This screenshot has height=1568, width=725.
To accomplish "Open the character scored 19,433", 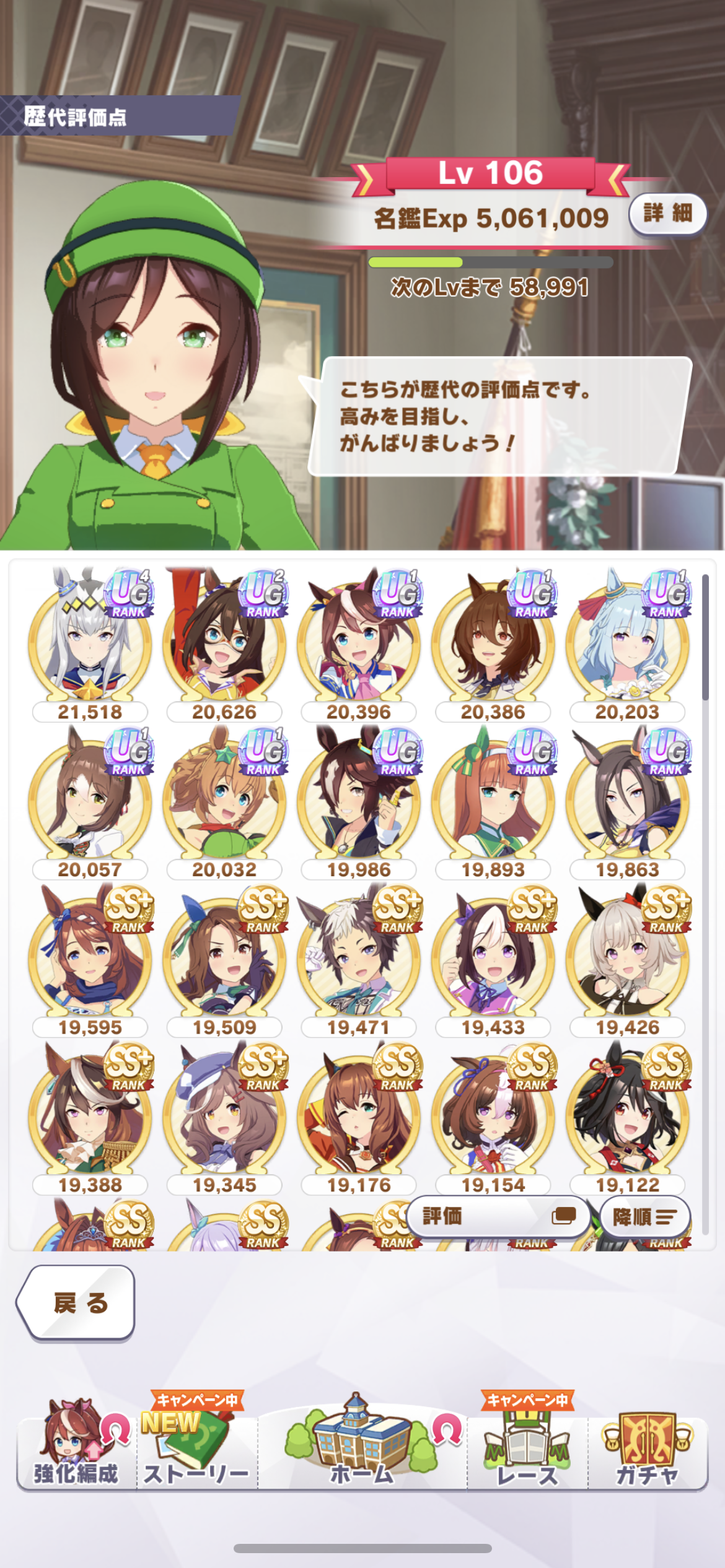I will tap(493, 960).
